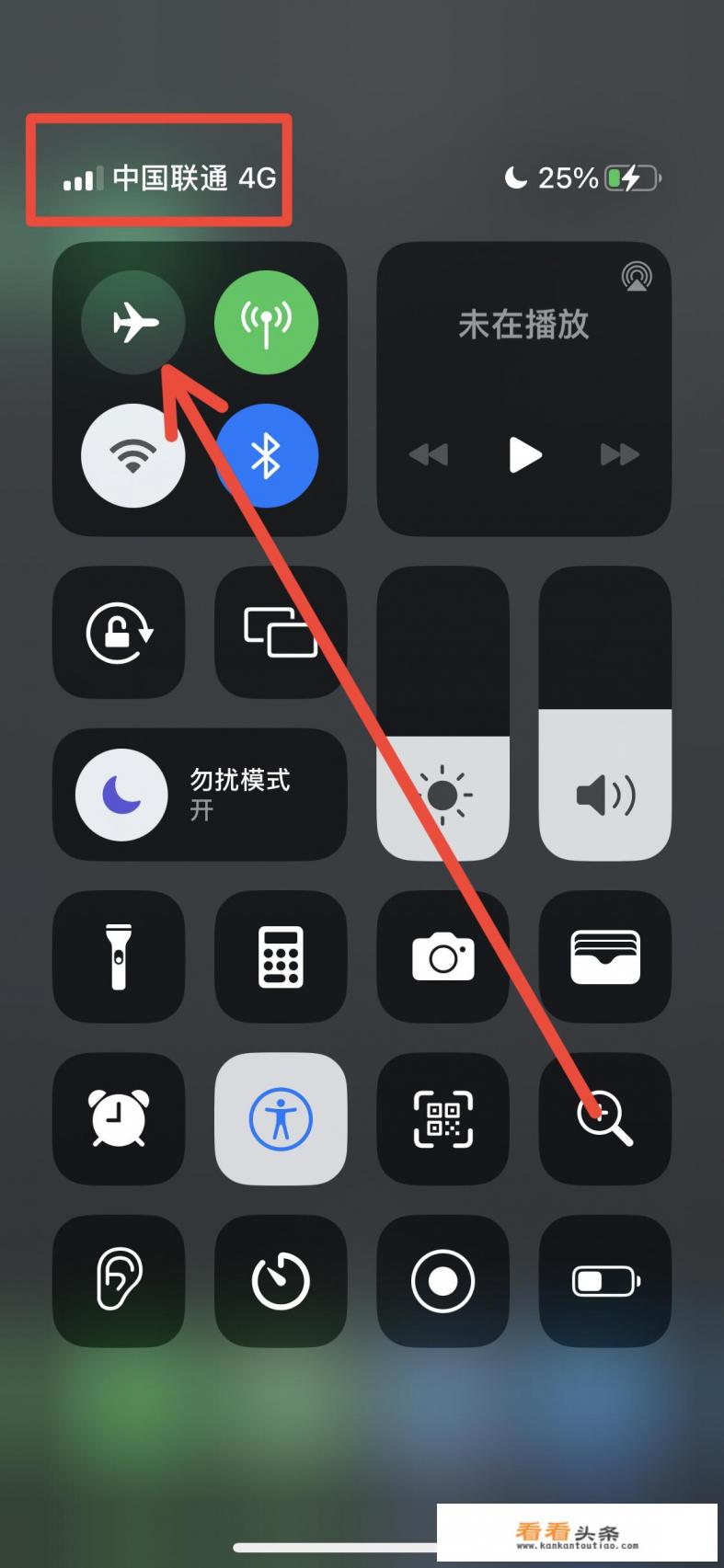This screenshot has width=724, height=1568.
Task: Play the media in the music tile
Action: pyautogui.click(x=524, y=454)
